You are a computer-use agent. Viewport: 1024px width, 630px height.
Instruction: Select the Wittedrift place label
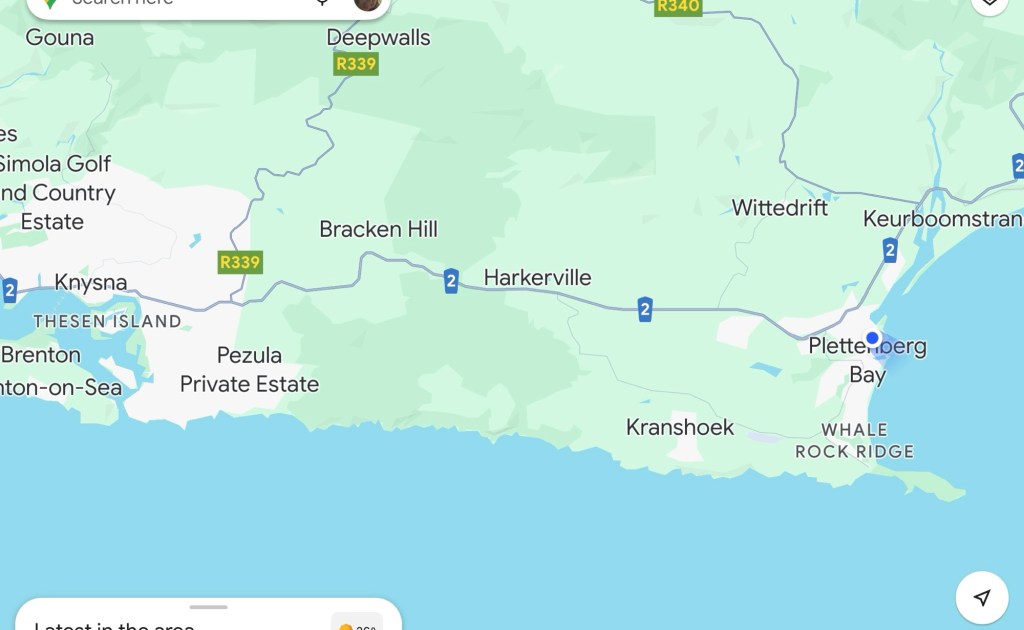[780, 208]
